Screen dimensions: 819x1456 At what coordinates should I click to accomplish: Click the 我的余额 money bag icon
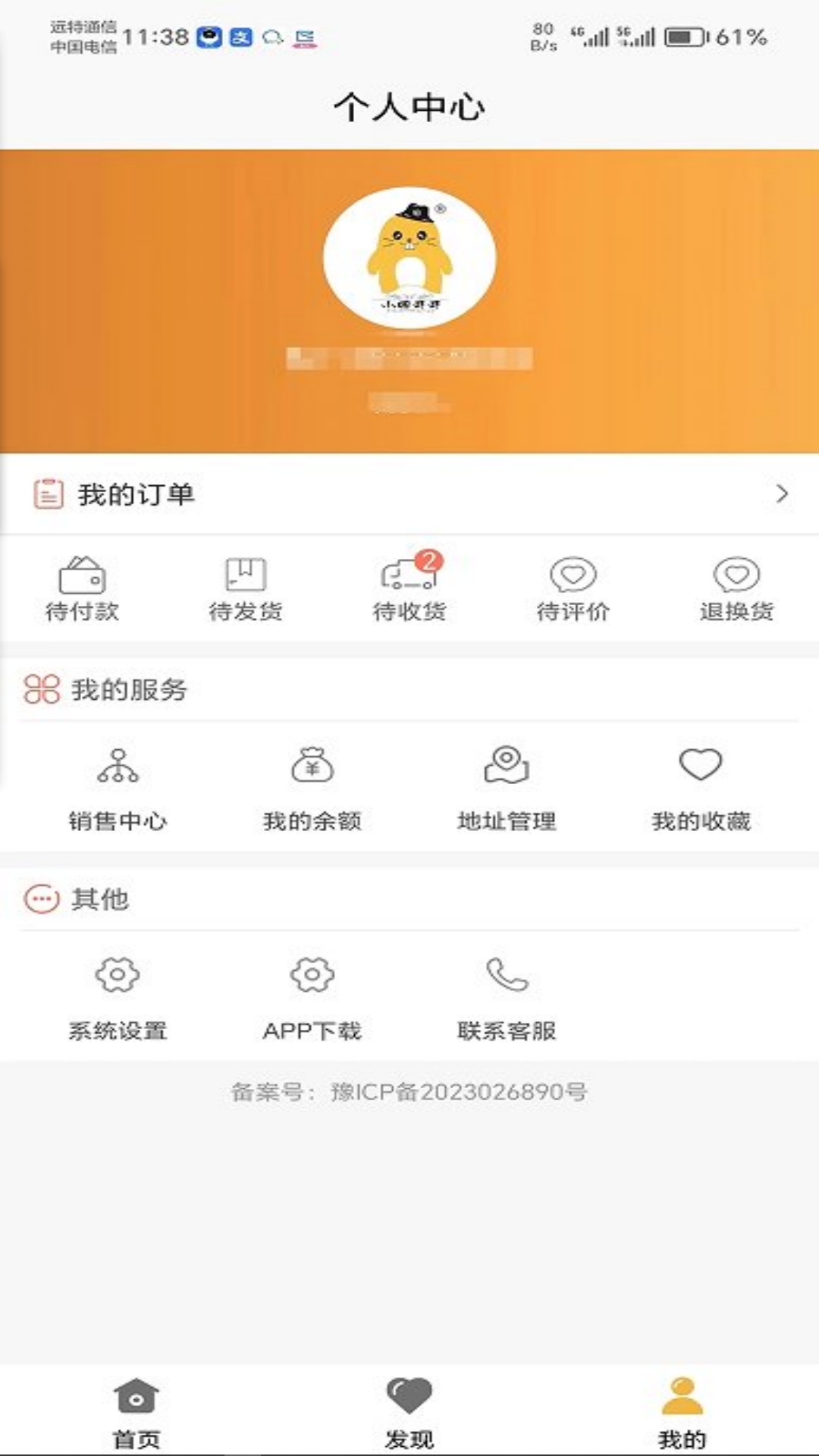tap(312, 767)
